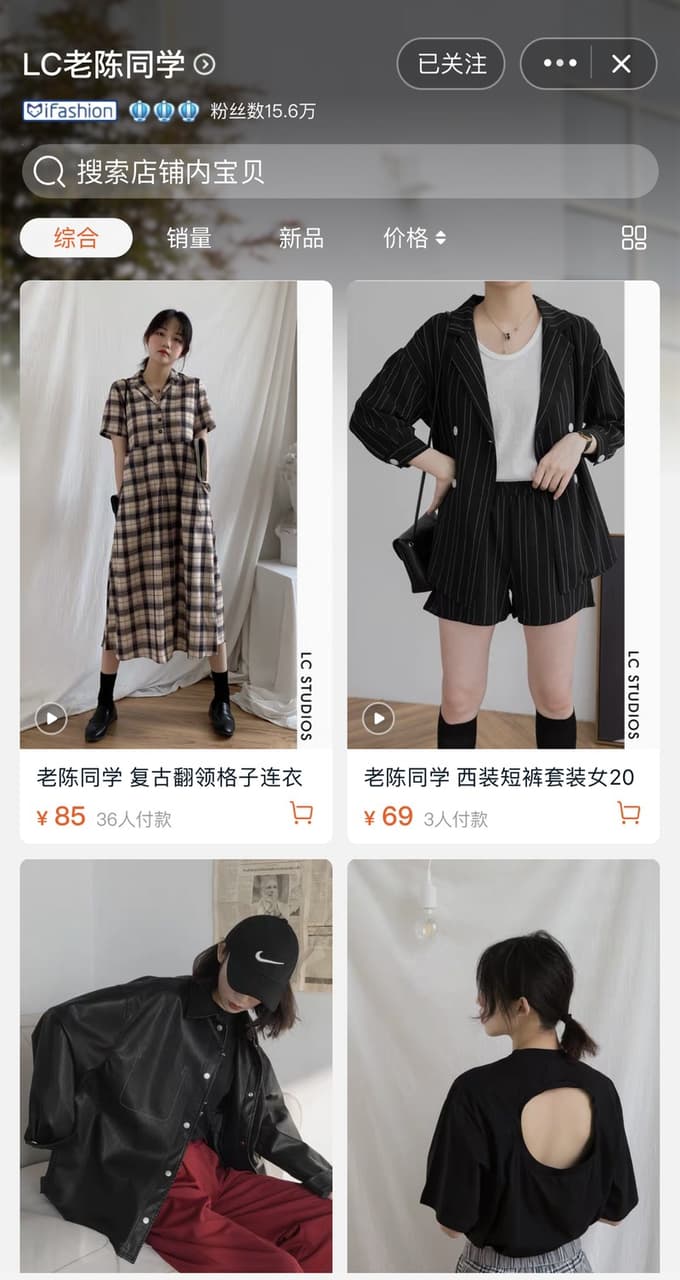Image resolution: width=680 pixels, height=1280 pixels.
Task: Close the shop mini program
Action: (x=621, y=64)
